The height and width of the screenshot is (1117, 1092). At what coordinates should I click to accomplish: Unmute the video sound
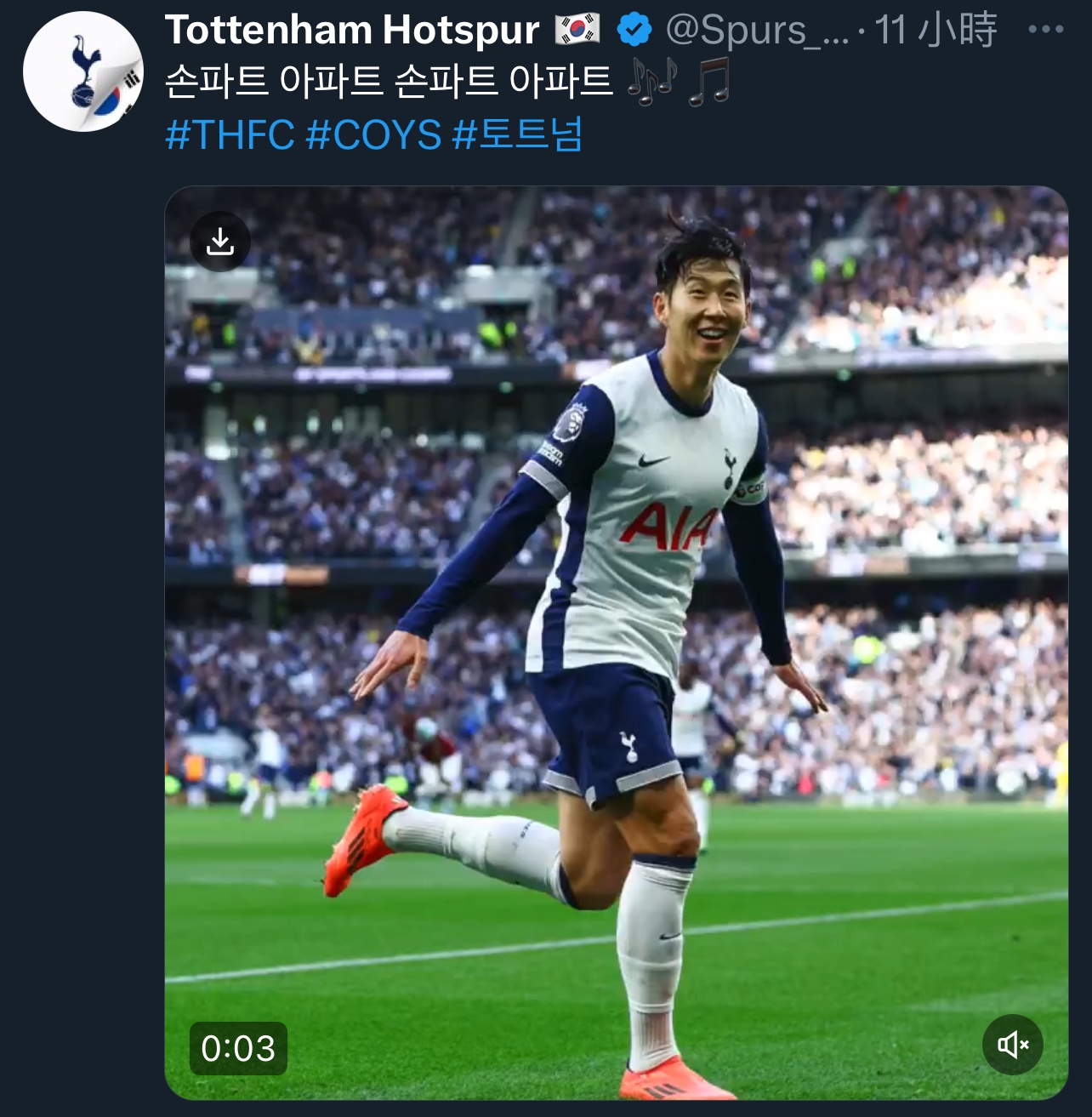[1013, 1044]
